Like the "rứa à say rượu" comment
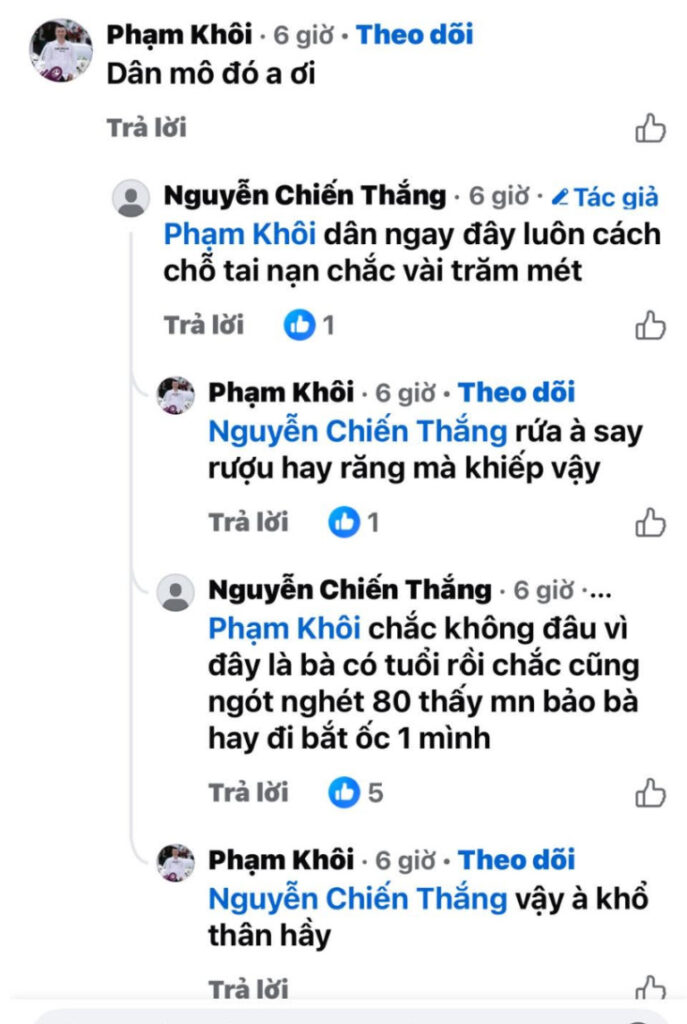The height and width of the screenshot is (1024, 687). click(x=650, y=522)
